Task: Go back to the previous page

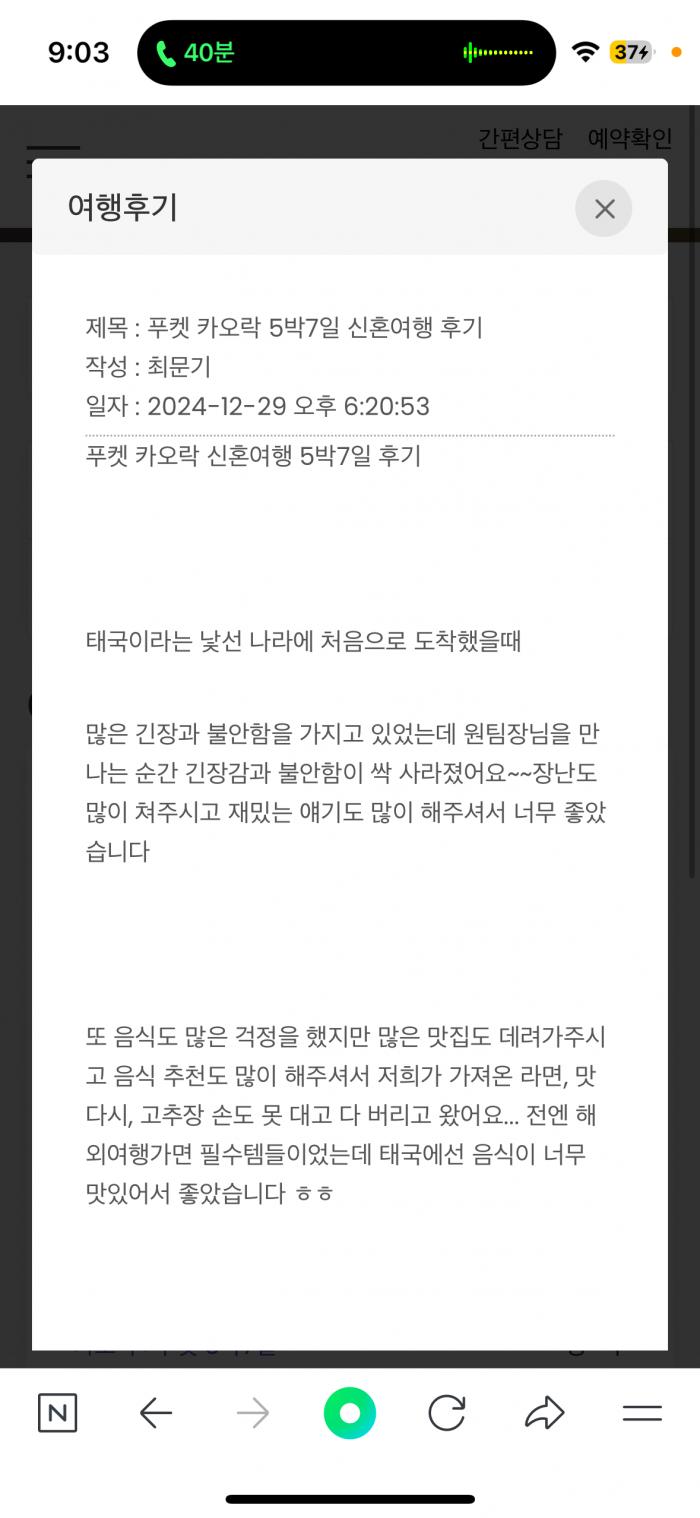Action: tap(156, 1413)
